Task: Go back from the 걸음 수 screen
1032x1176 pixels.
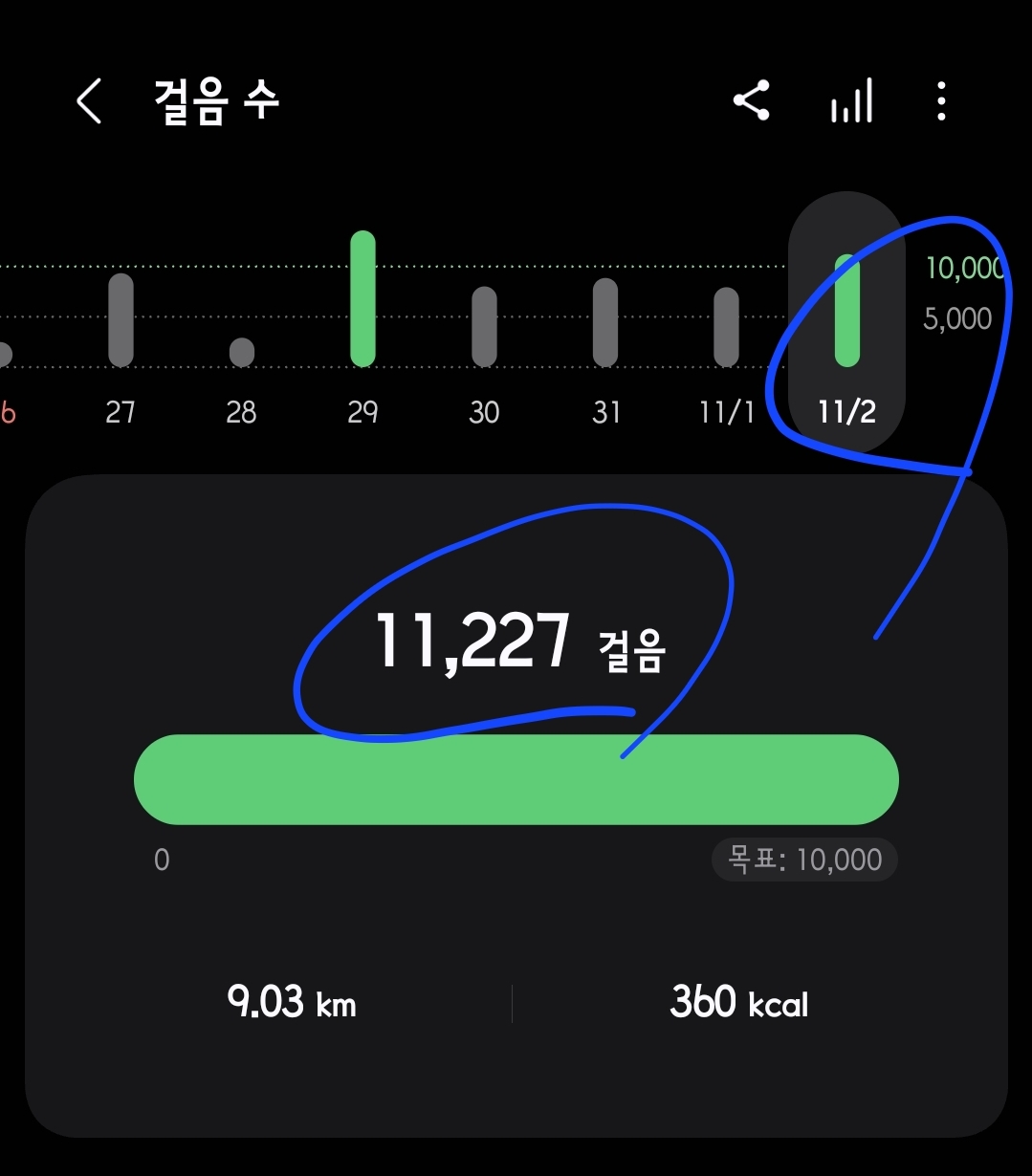Action: click(89, 101)
